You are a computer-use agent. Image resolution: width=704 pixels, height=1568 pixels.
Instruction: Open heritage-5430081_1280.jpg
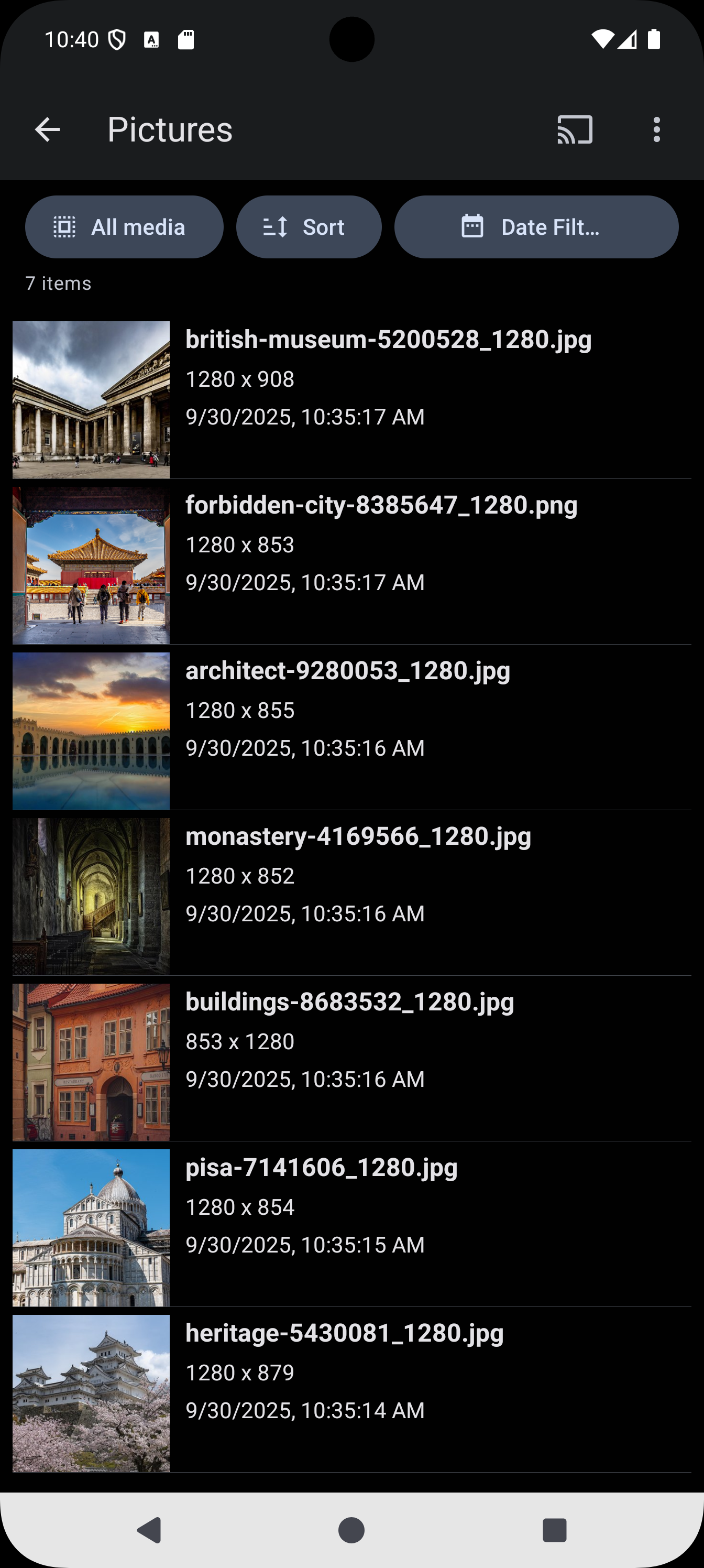[x=351, y=1392]
